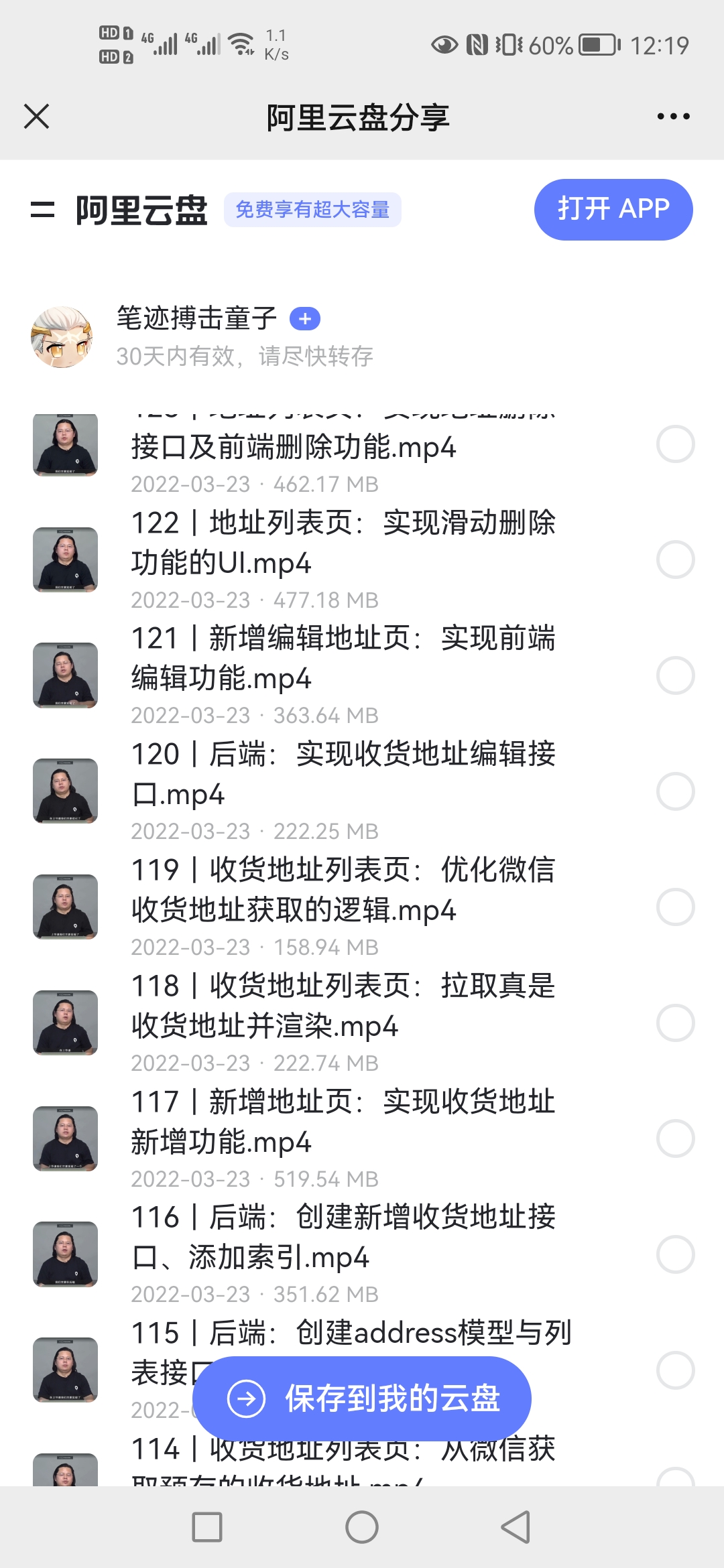Image resolution: width=724 pixels, height=1568 pixels.
Task: Open video 119 优化微信收货地址获取的逻辑
Action: tap(342, 890)
